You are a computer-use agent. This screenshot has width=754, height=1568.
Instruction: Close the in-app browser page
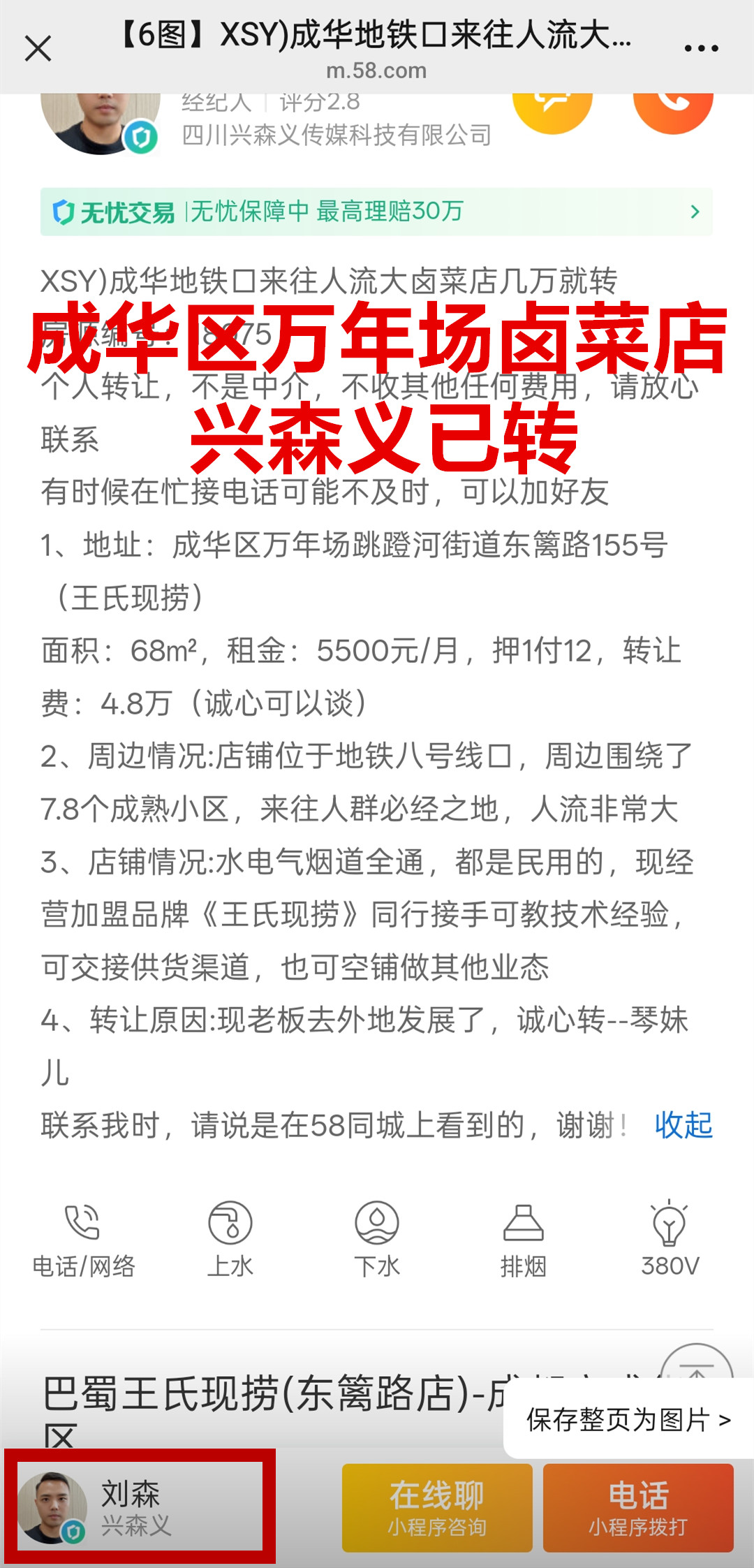(x=38, y=49)
